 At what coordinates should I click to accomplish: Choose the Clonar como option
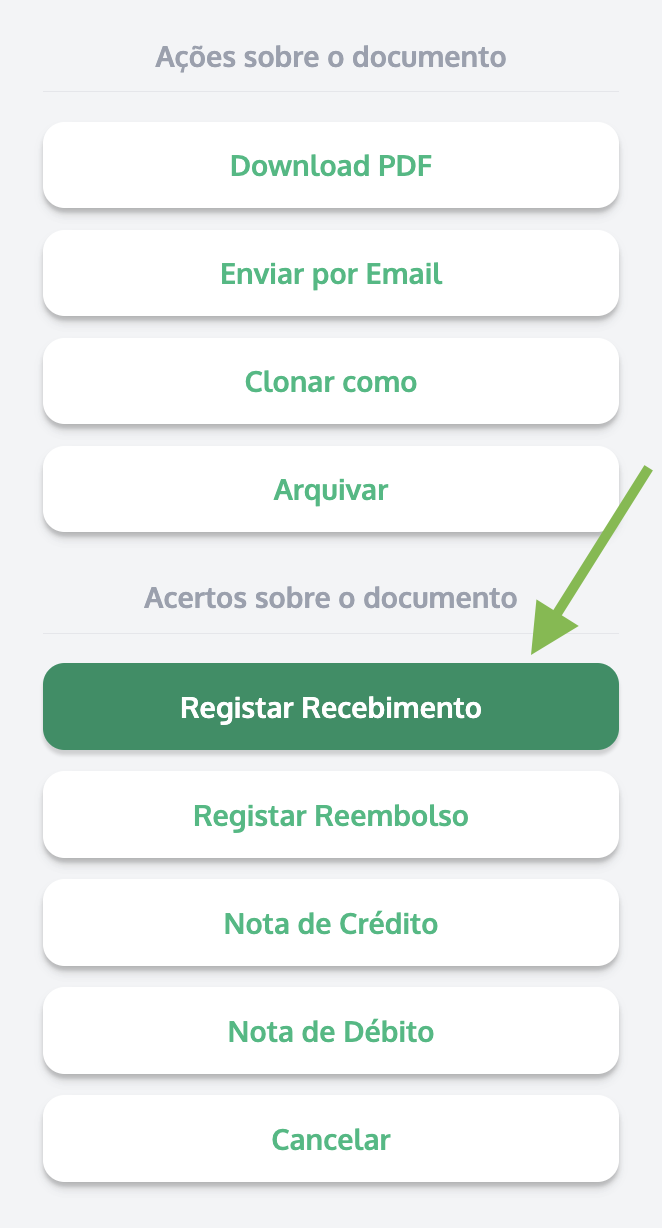pyautogui.click(x=331, y=381)
